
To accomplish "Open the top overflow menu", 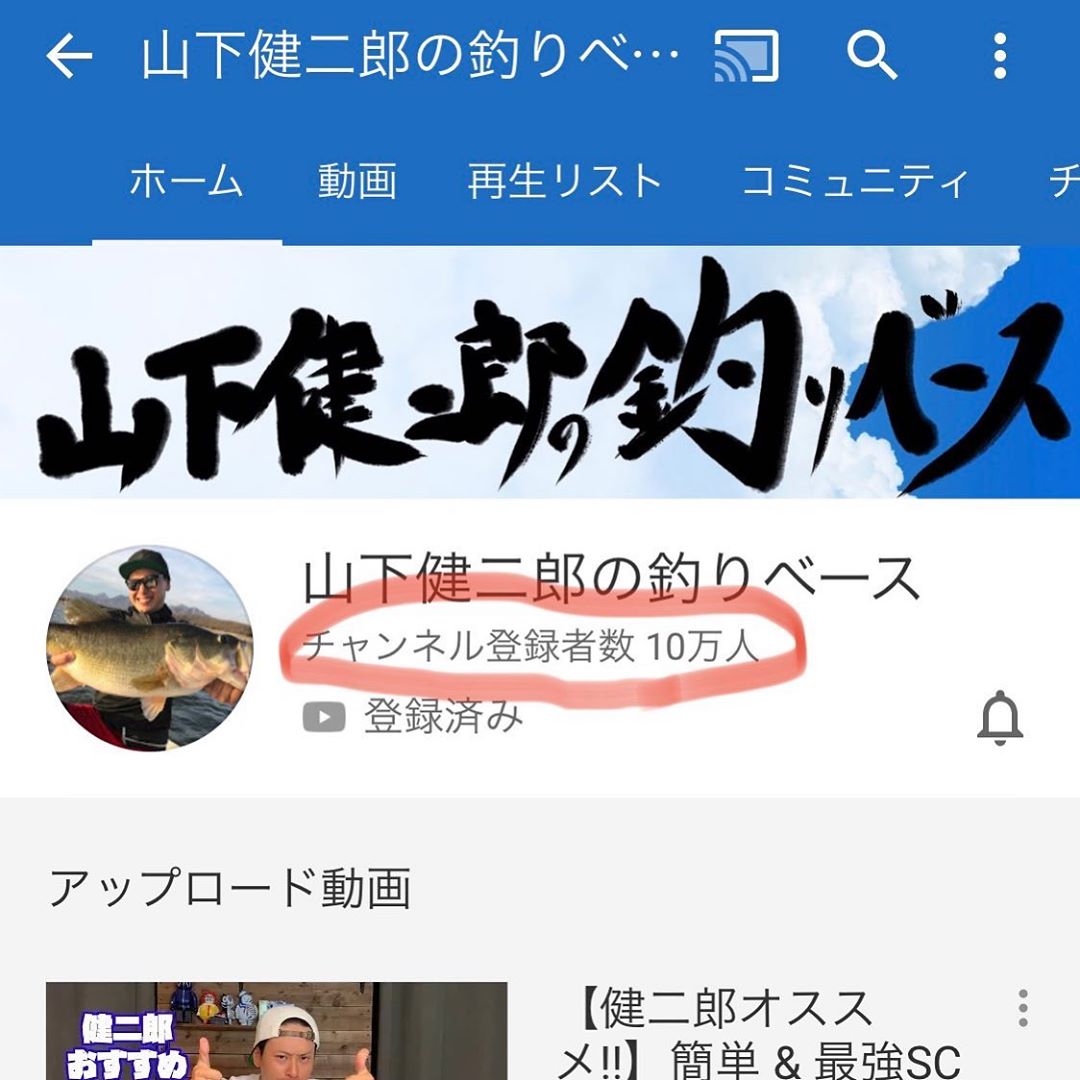I will [999, 57].
